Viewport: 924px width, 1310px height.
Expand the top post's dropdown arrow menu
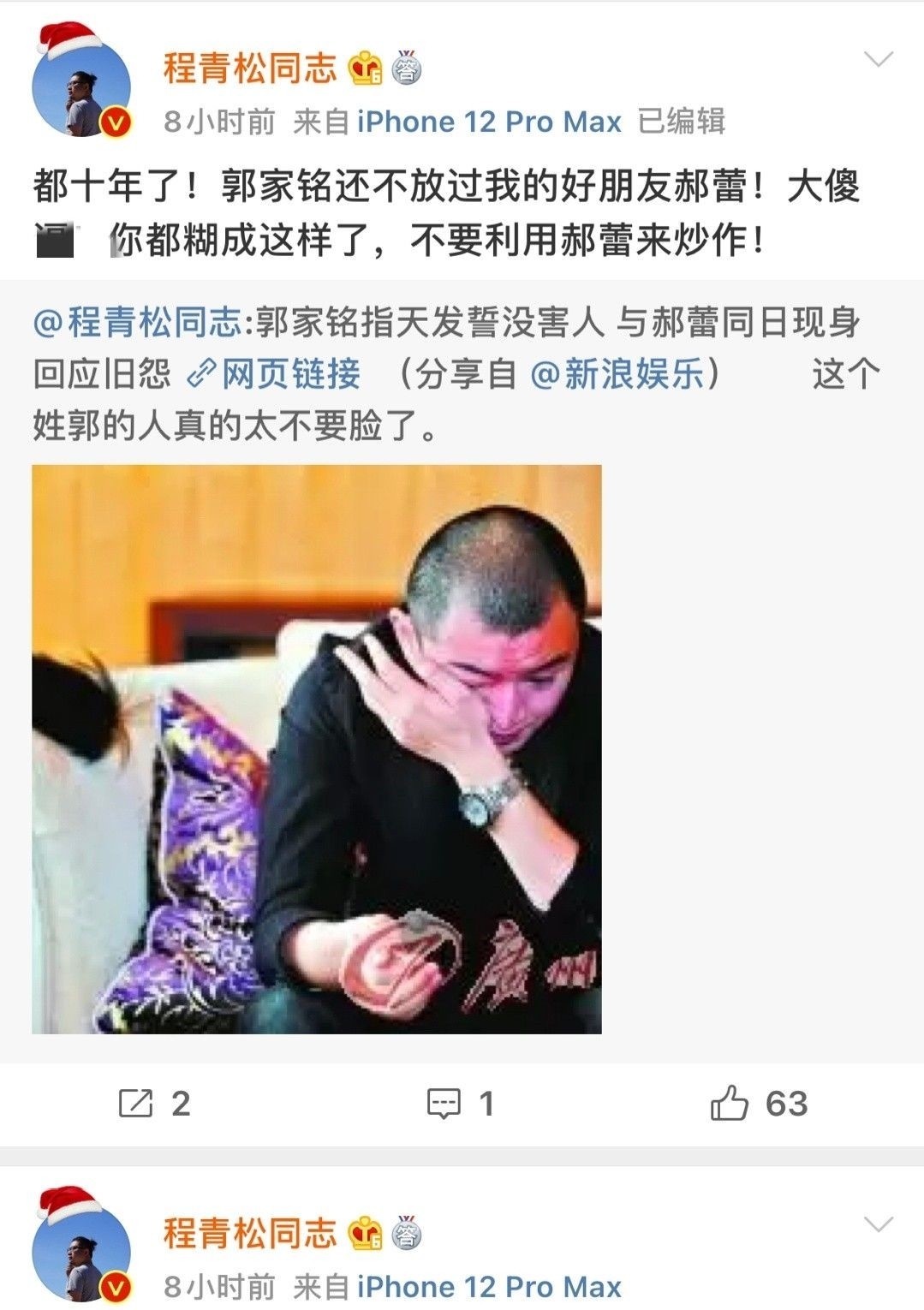(x=878, y=59)
